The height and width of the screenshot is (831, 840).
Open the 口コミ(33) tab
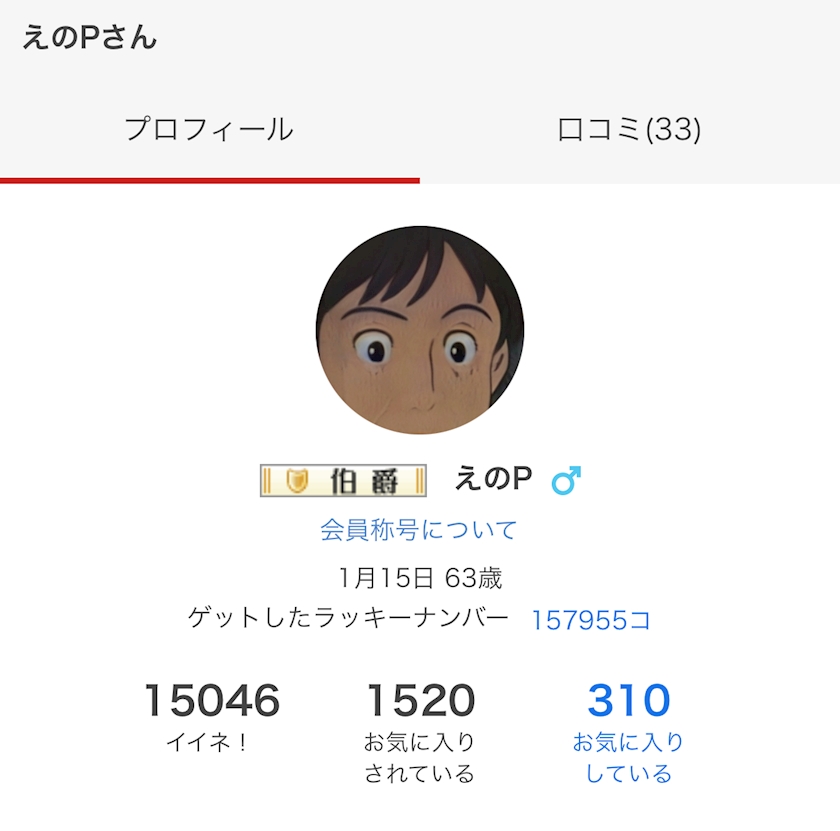pyautogui.click(x=629, y=129)
